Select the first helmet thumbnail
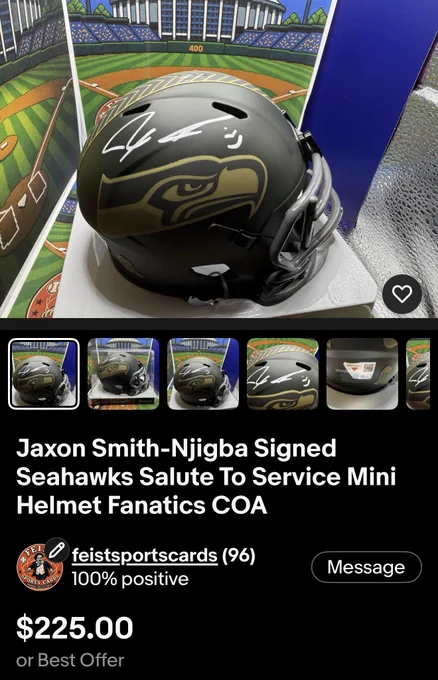This screenshot has width=438, height=680. coord(44,374)
